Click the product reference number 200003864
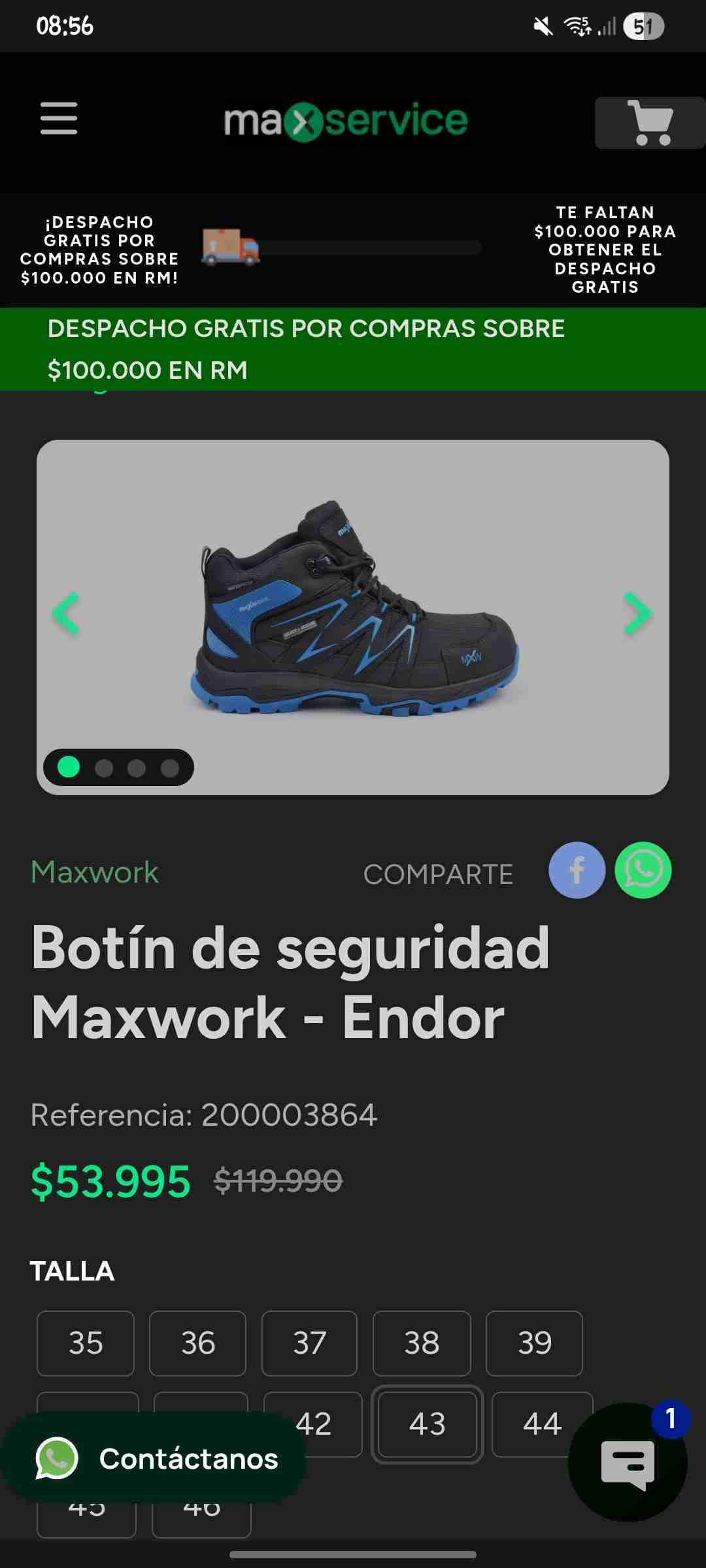This screenshot has width=706, height=1568. [x=205, y=1115]
